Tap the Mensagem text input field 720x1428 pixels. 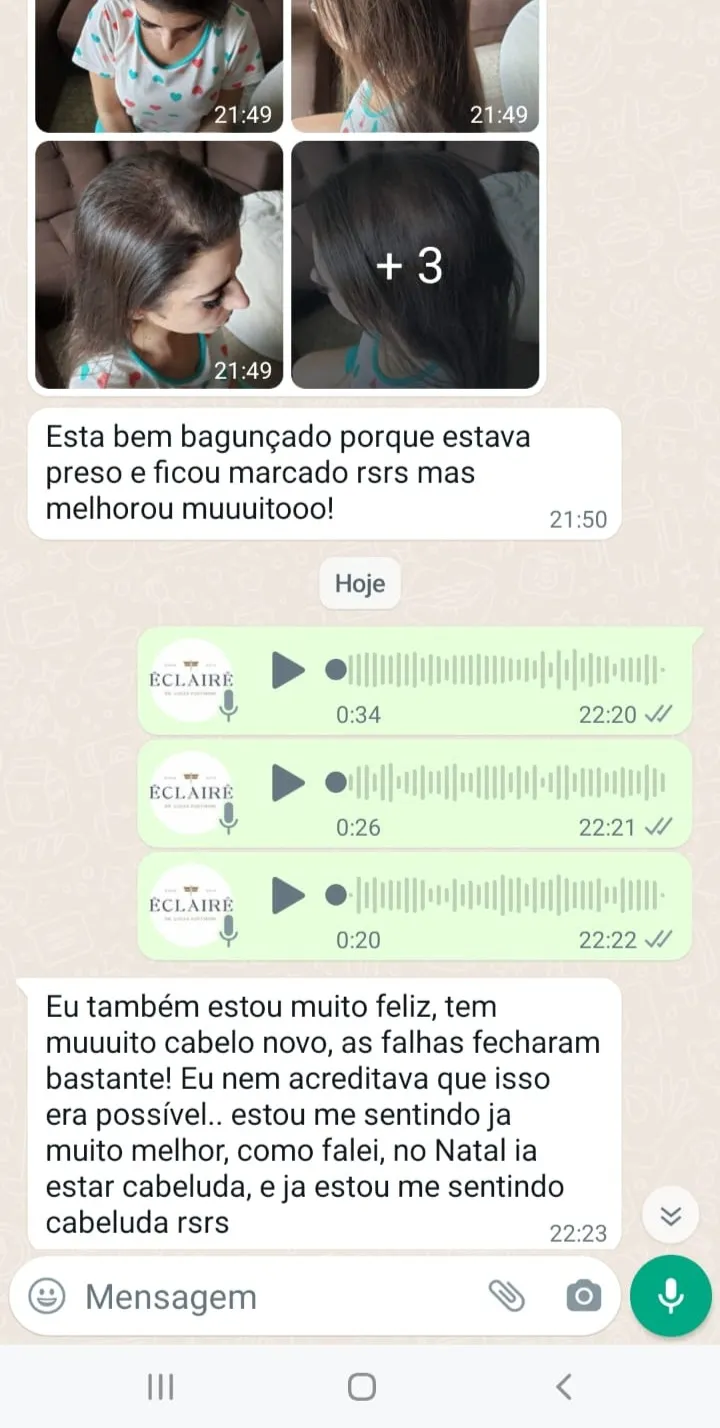coord(250,1296)
